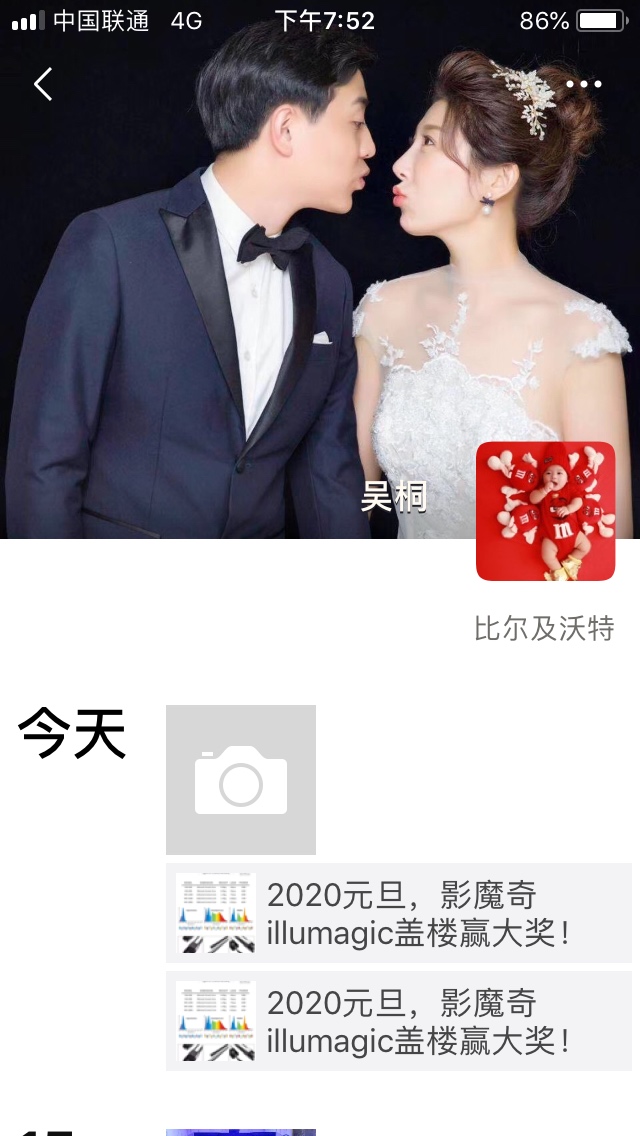This screenshot has width=640, height=1136.
Task: Open the second 2020元旦 illumagic link card
Action: point(398,1021)
